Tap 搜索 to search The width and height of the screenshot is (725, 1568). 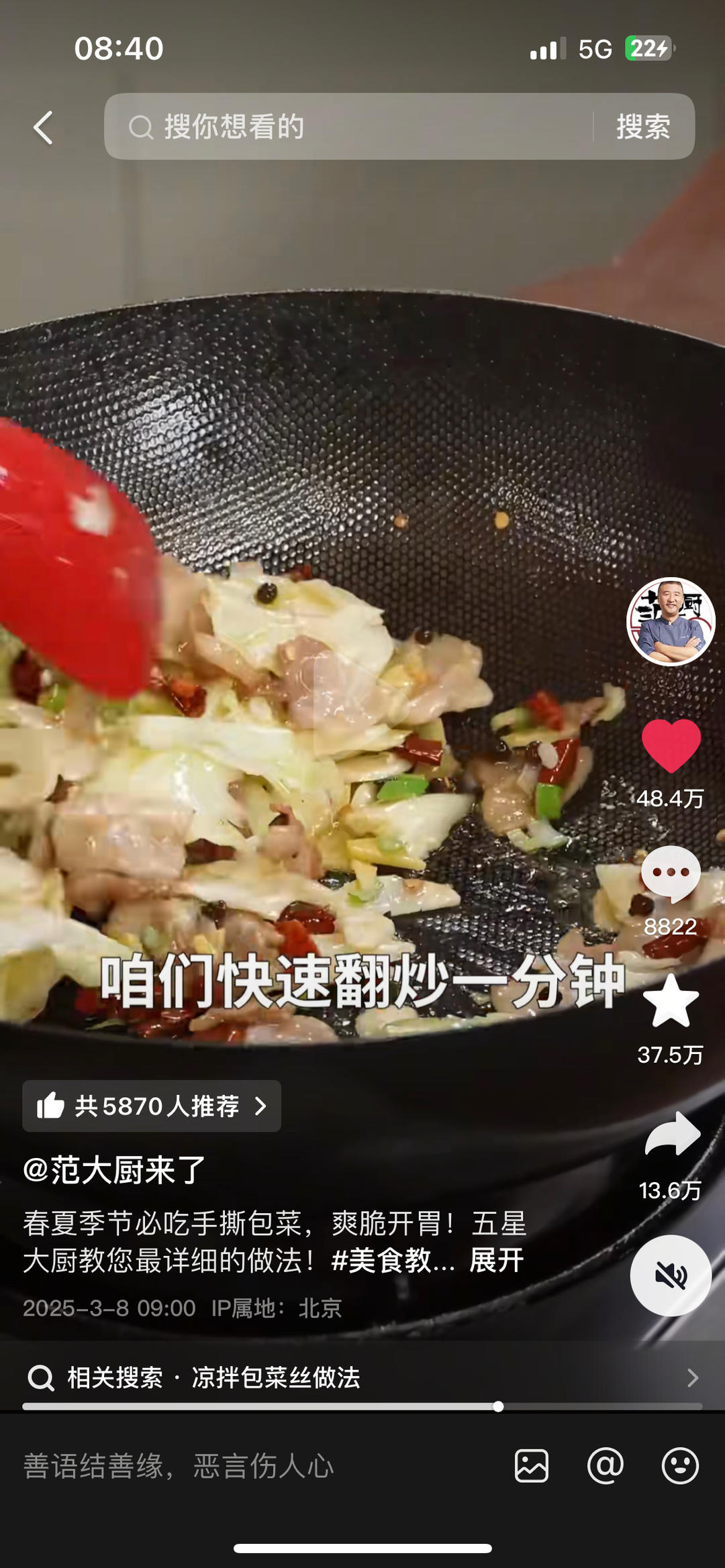point(642,128)
